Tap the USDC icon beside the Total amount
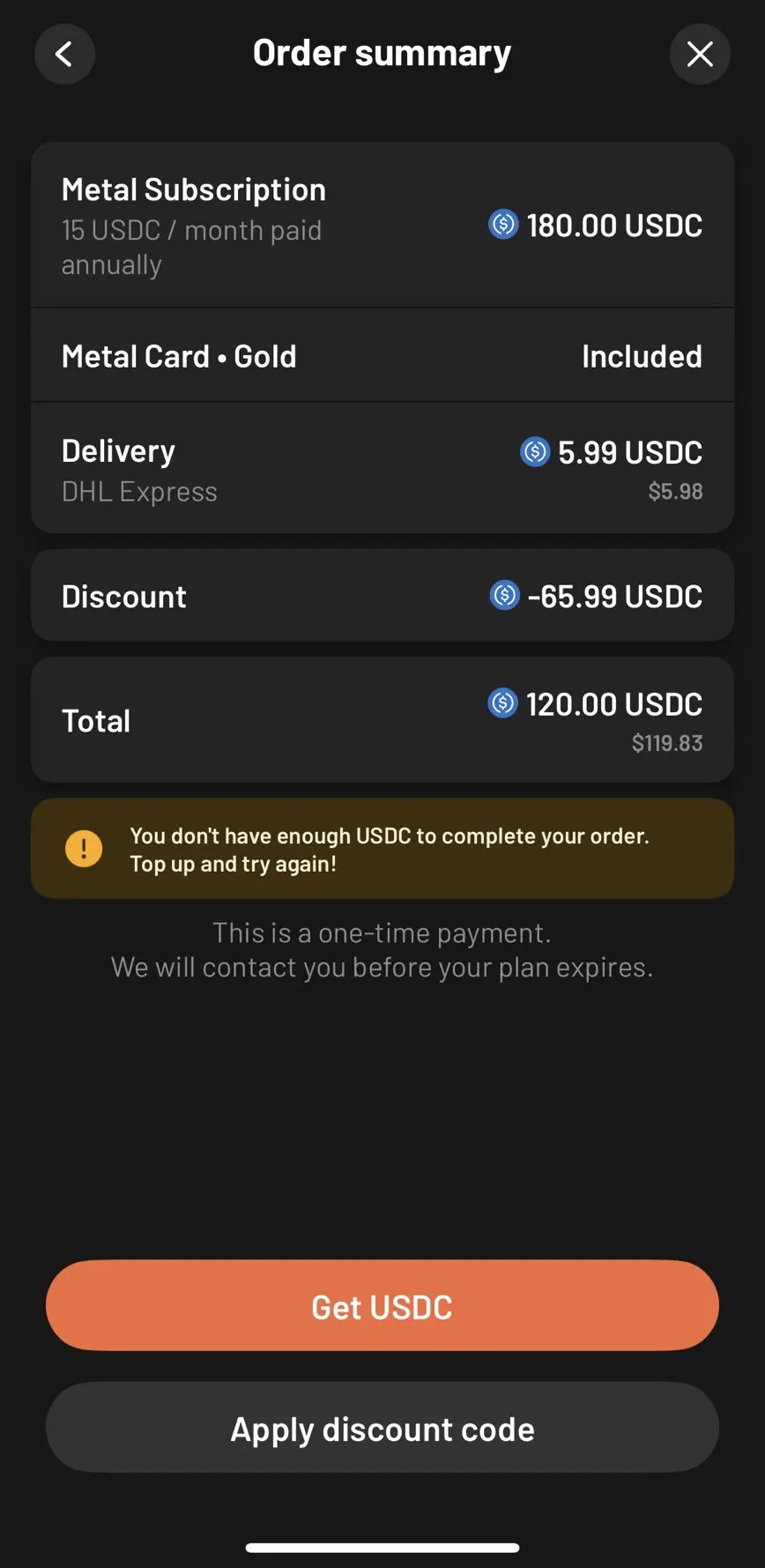The image size is (765, 1568). 502,703
